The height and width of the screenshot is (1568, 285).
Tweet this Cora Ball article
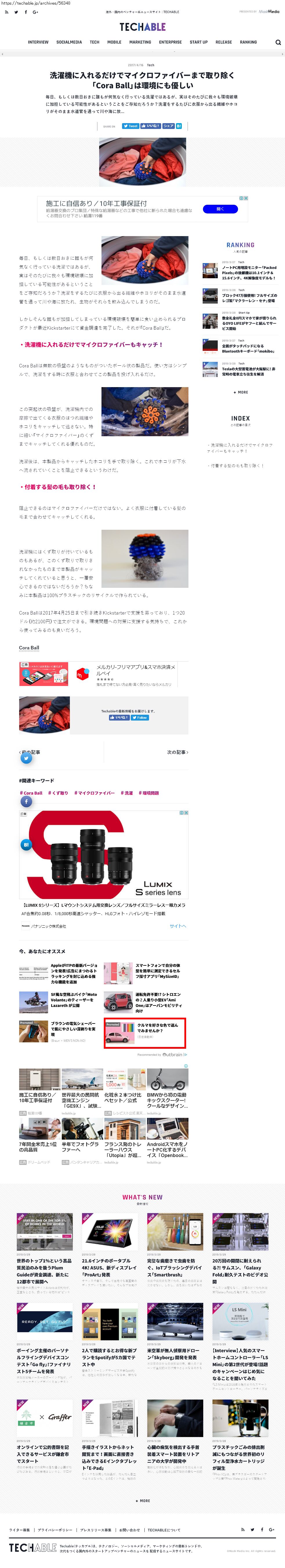pos(130,126)
